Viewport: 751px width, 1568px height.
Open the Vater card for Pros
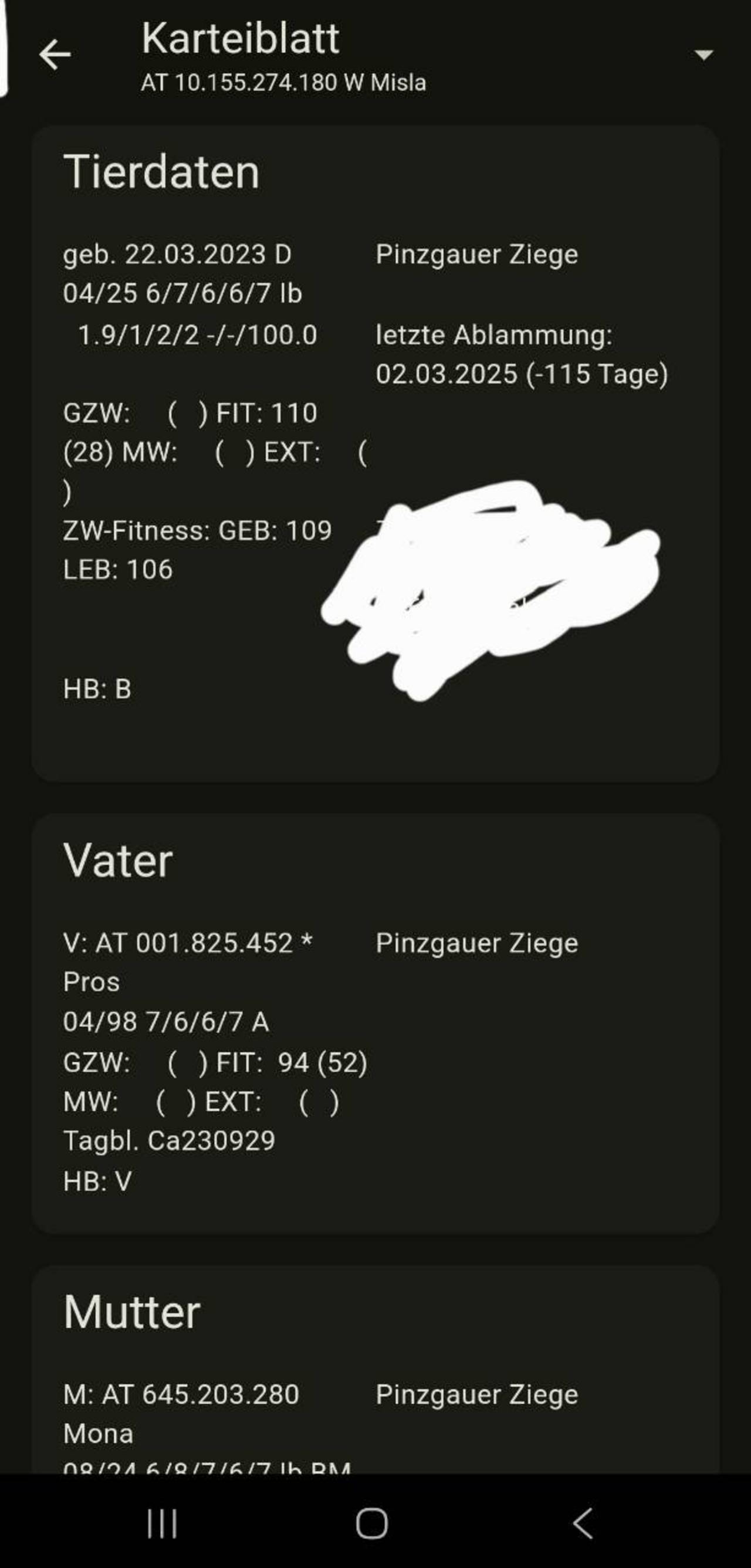pos(375,1023)
